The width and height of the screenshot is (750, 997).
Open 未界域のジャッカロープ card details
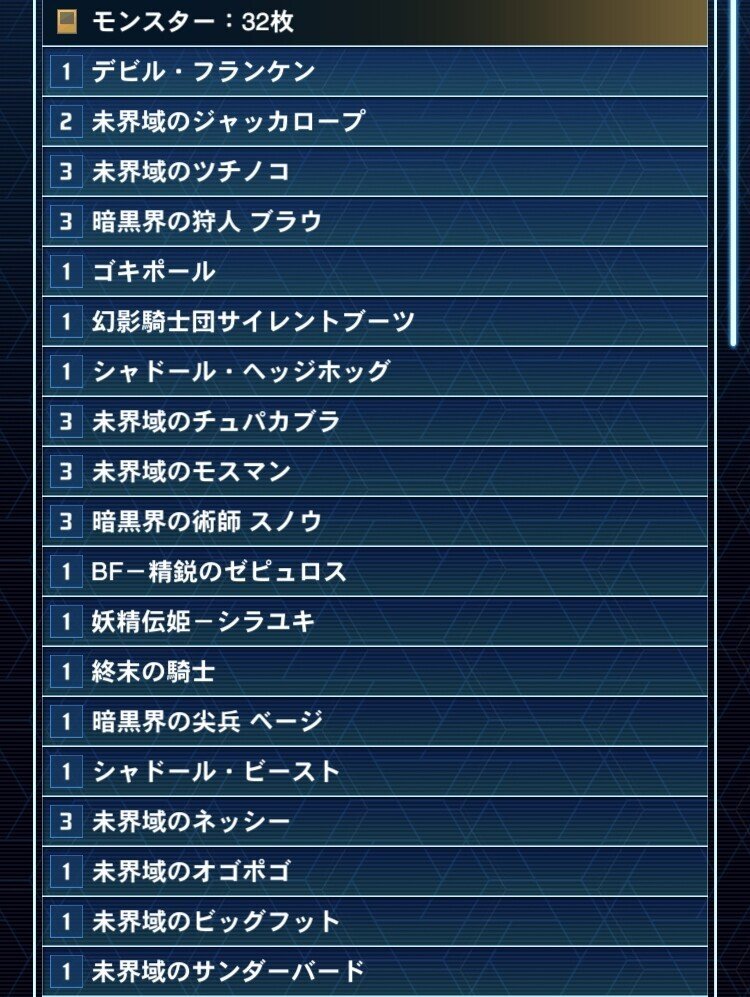click(375, 122)
